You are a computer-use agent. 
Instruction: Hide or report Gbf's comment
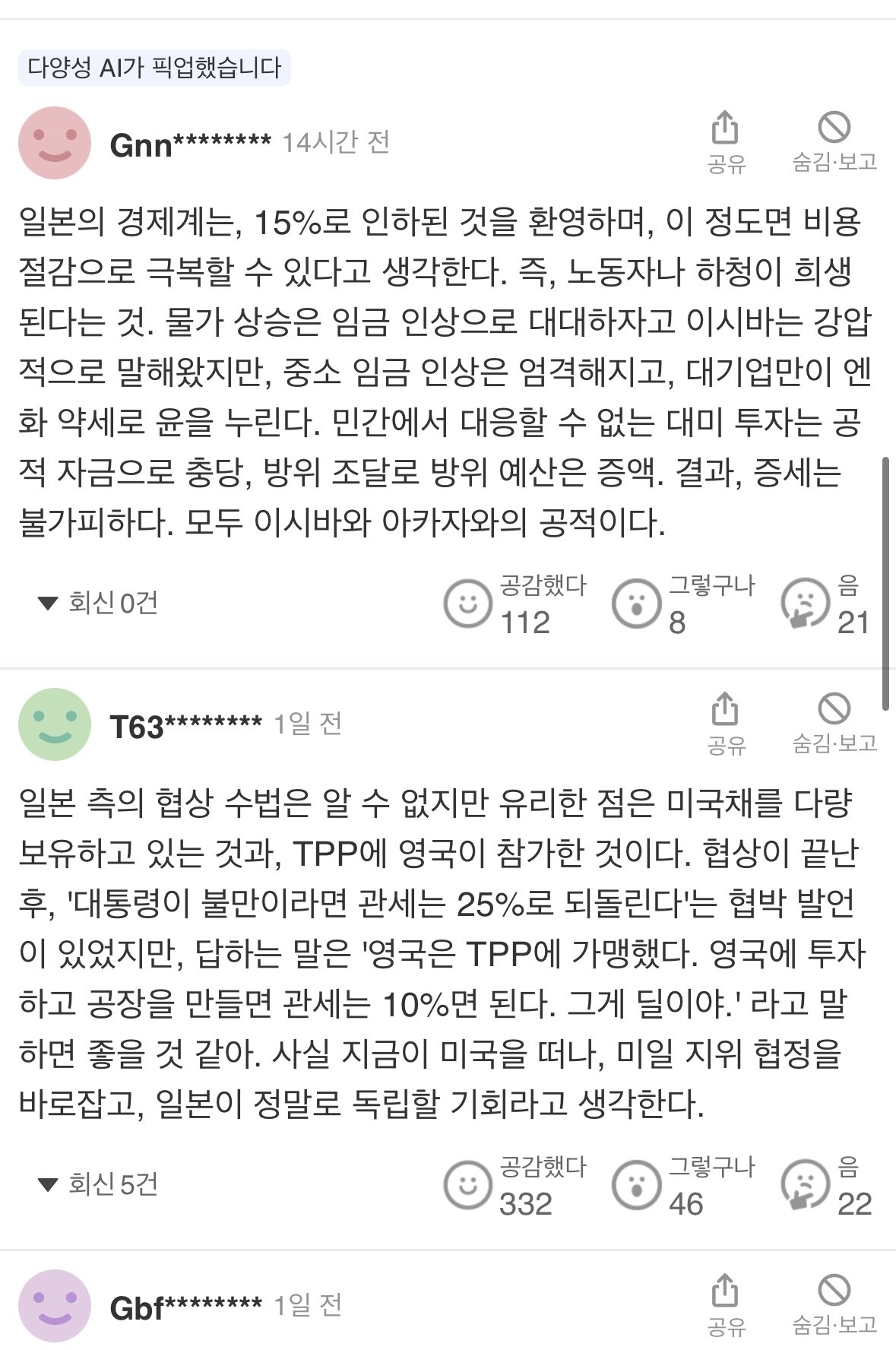834,1304
